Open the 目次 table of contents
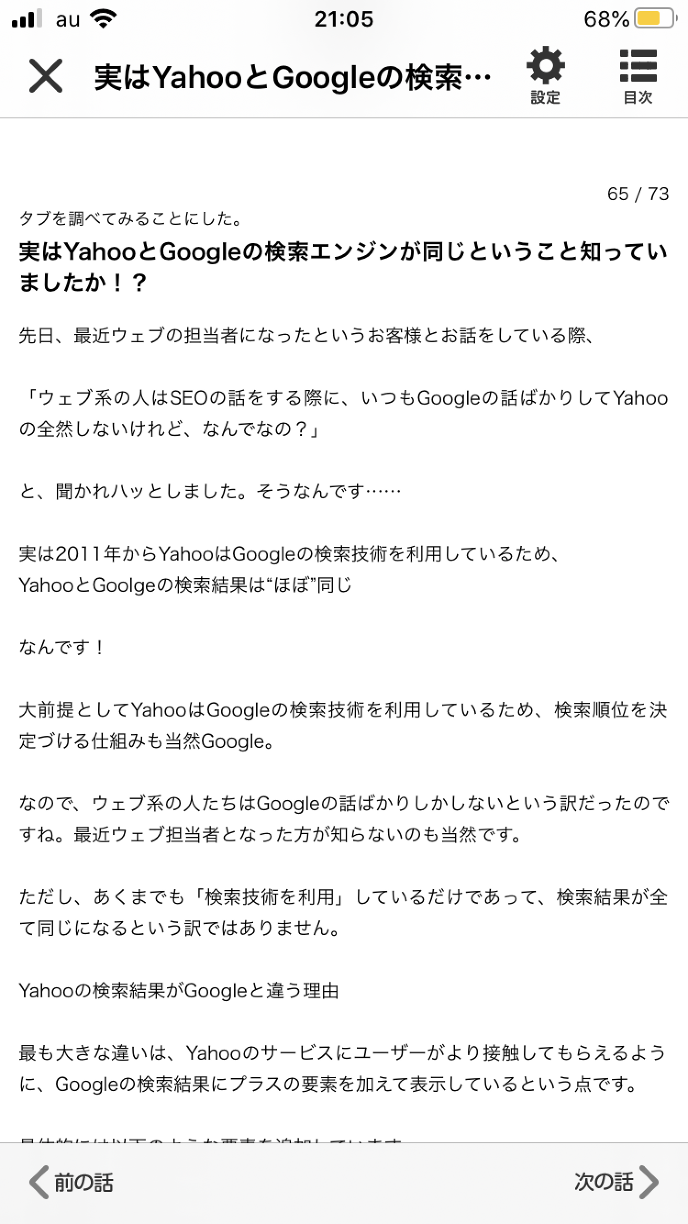The height and width of the screenshot is (1224, 688). pyautogui.click(x=637, y=75)
